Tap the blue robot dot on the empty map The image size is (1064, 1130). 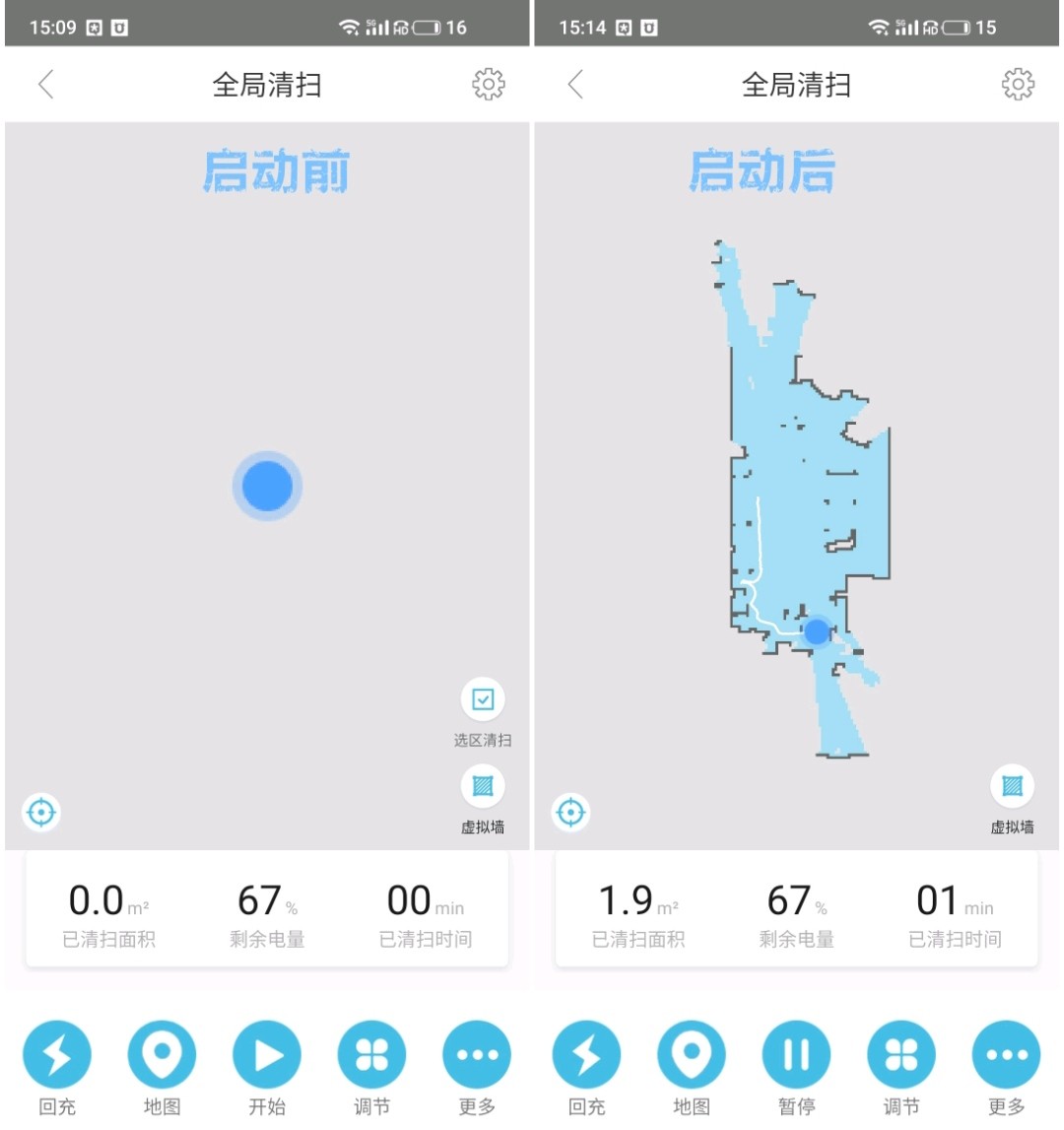click(264, 485)
